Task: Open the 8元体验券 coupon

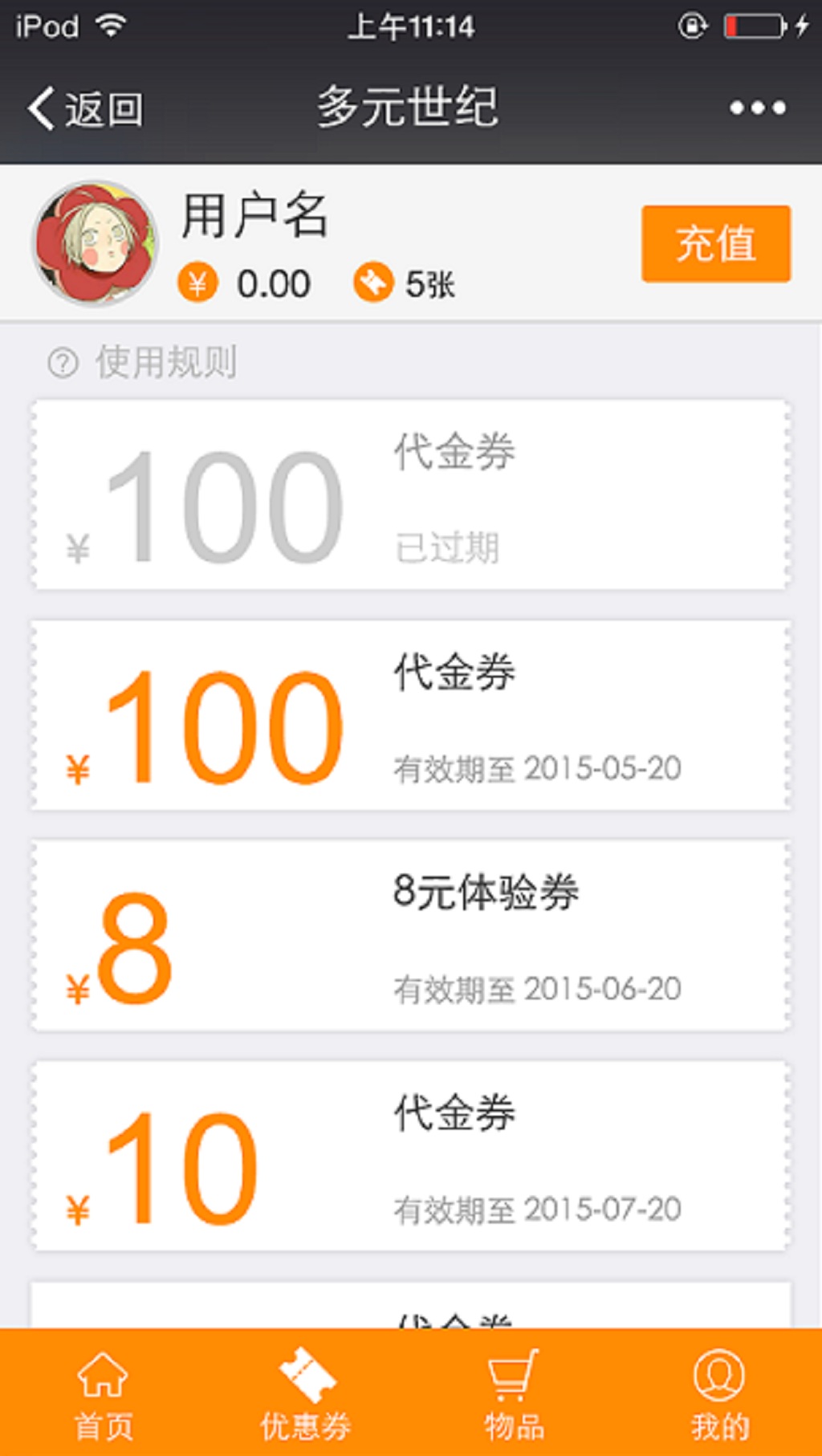Action: point(410,936)
